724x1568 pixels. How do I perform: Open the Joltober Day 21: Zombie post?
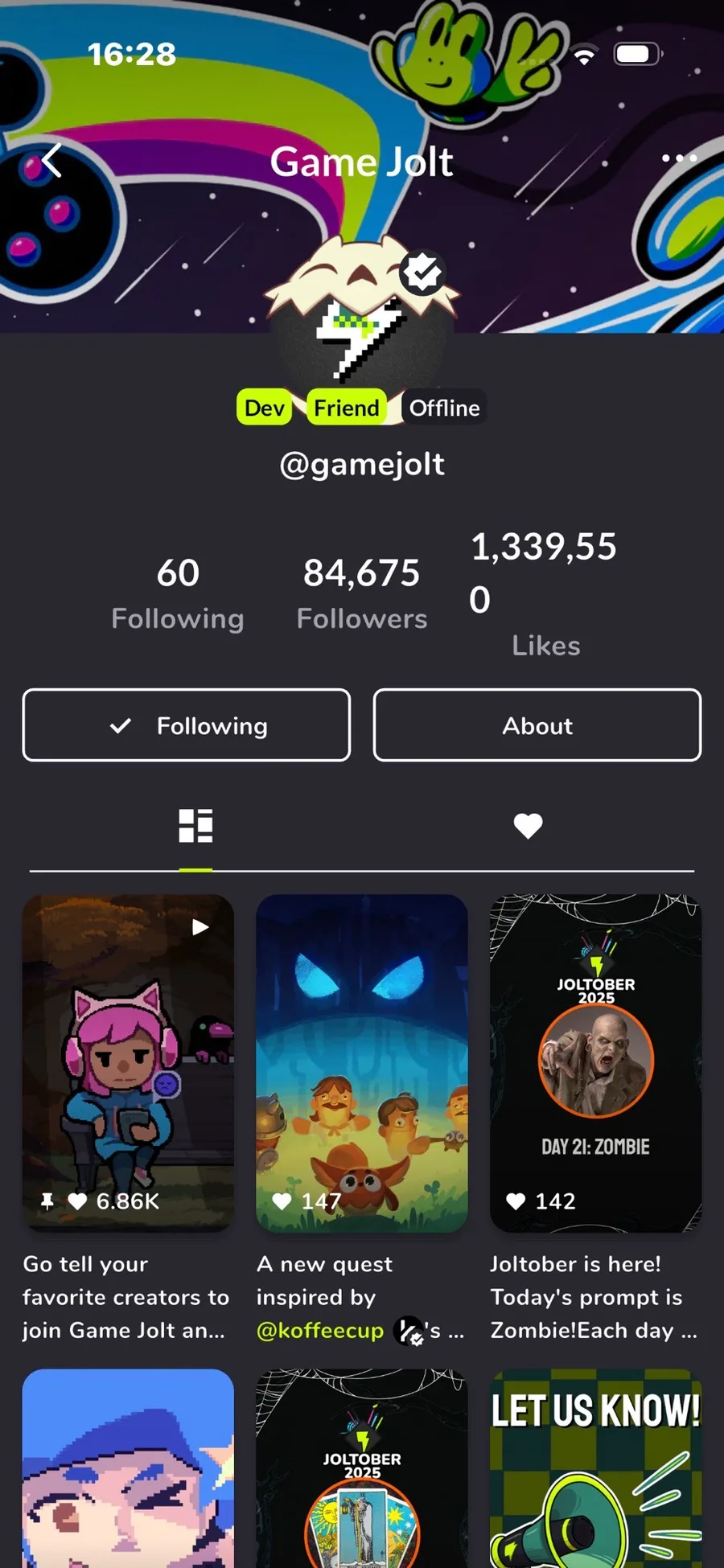tap(595, 1061)
